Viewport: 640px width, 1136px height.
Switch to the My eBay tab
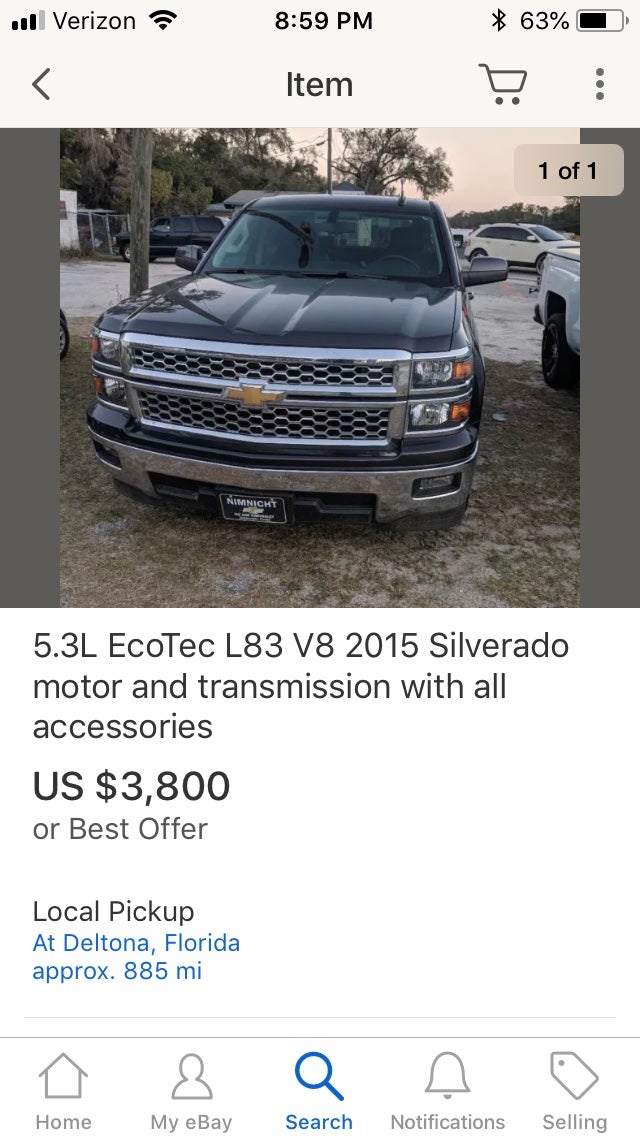(x=191, y=1092)
